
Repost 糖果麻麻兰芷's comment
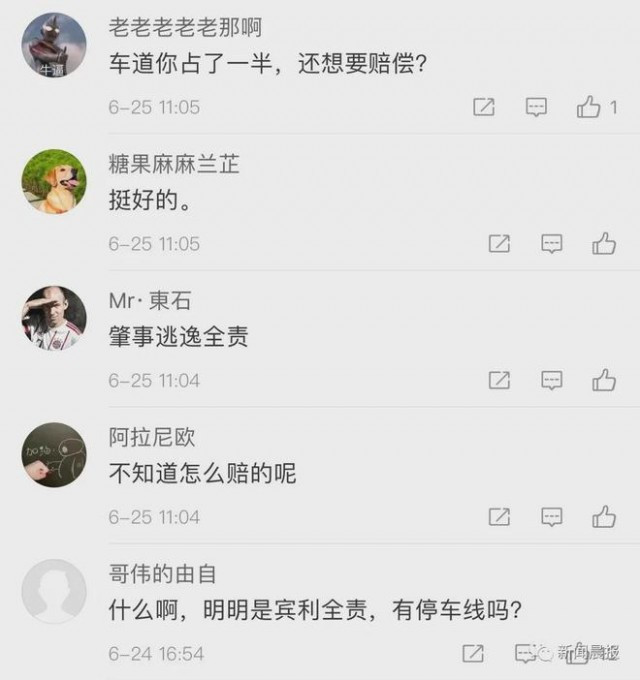pos(499,243)
